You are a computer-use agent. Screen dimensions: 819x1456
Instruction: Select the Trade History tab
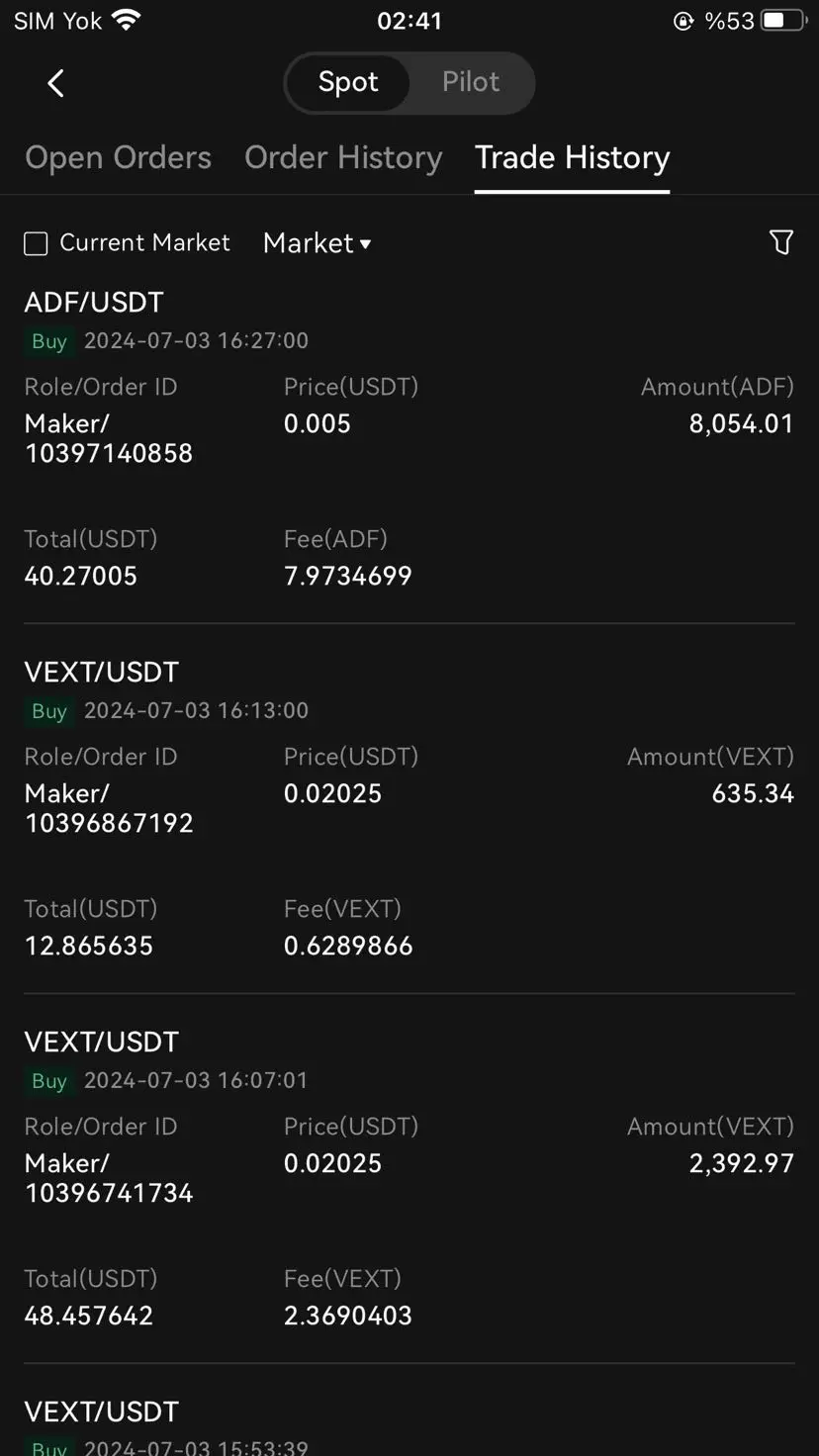coord(573,157)
